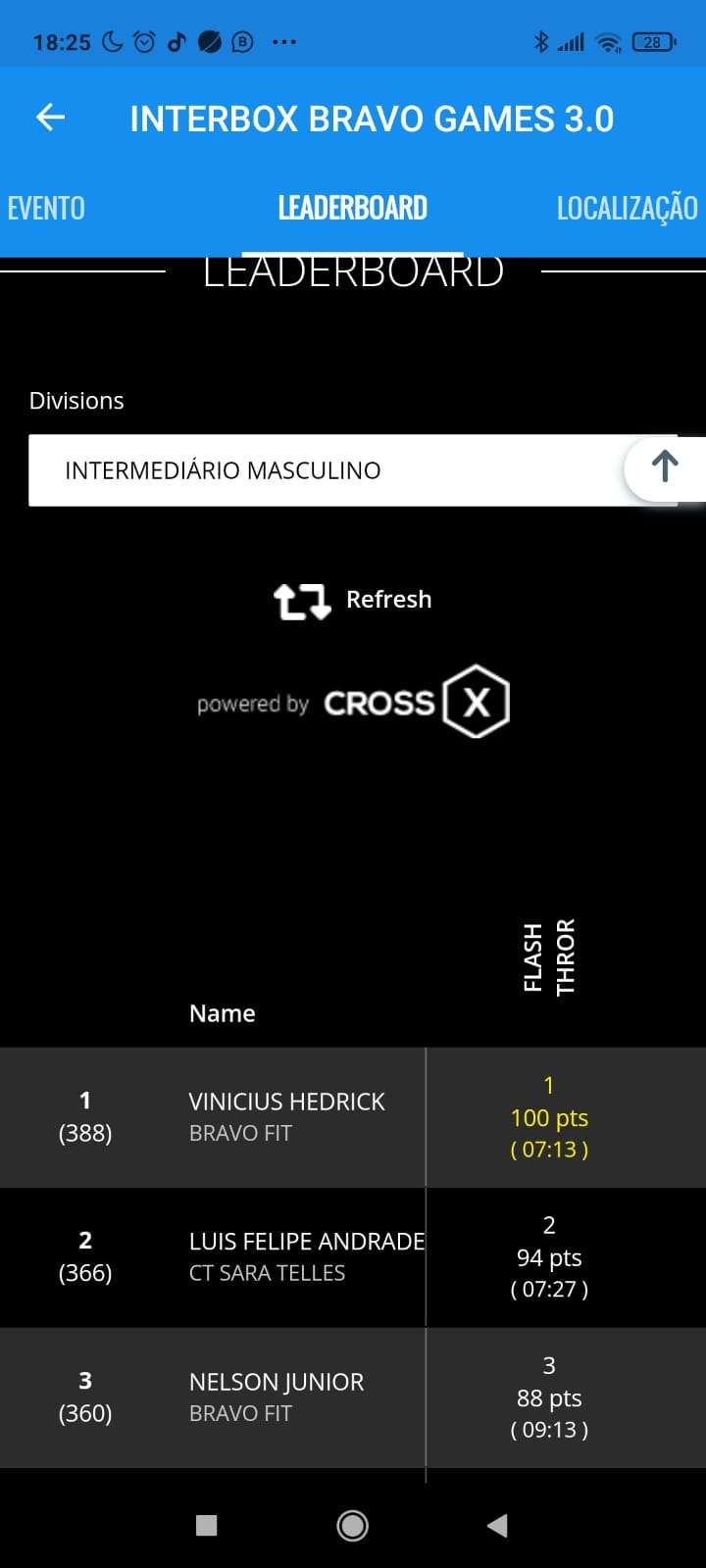
Task: Switch to the LOCALIZAÇÃO tab
Action: 627,208
